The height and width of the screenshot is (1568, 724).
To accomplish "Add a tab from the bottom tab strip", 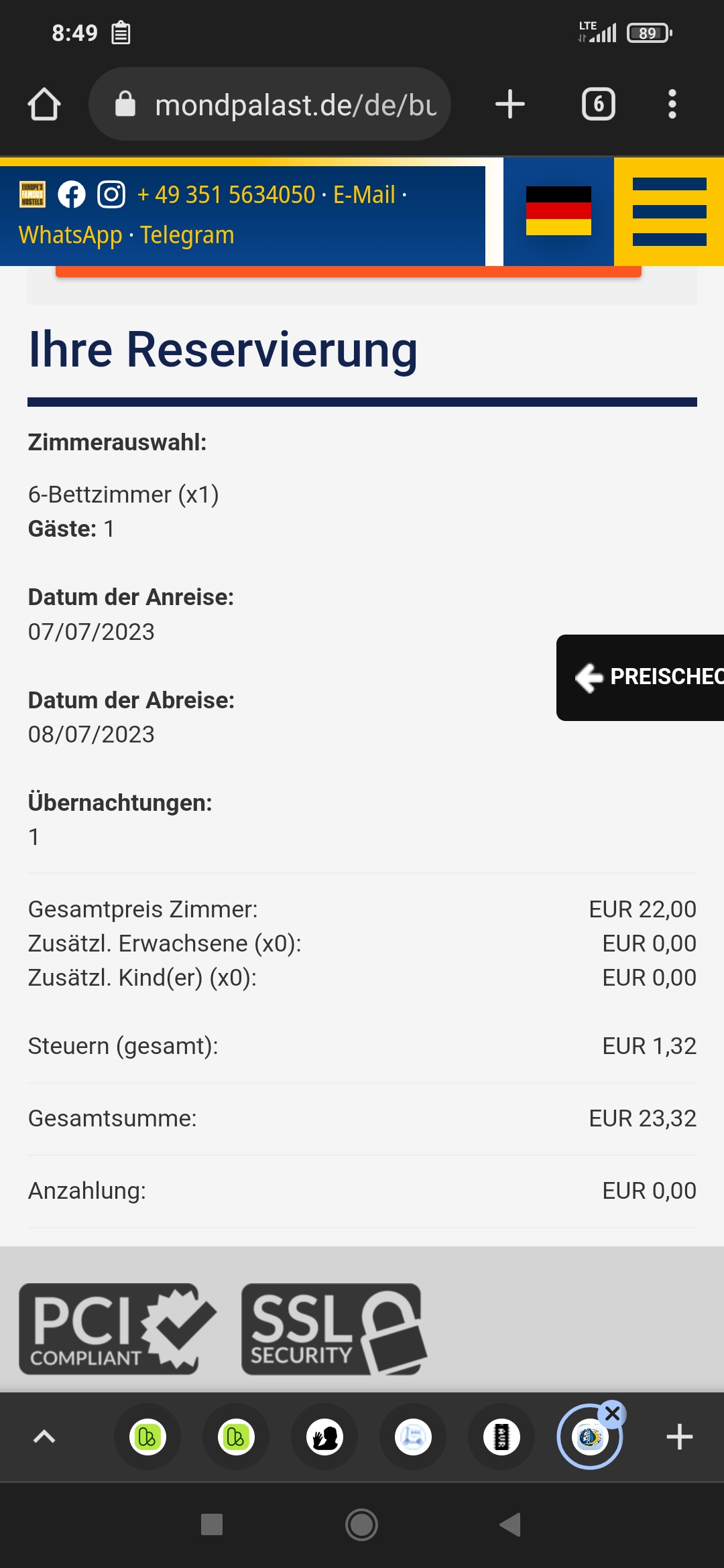I will (x=679, y=1437).
